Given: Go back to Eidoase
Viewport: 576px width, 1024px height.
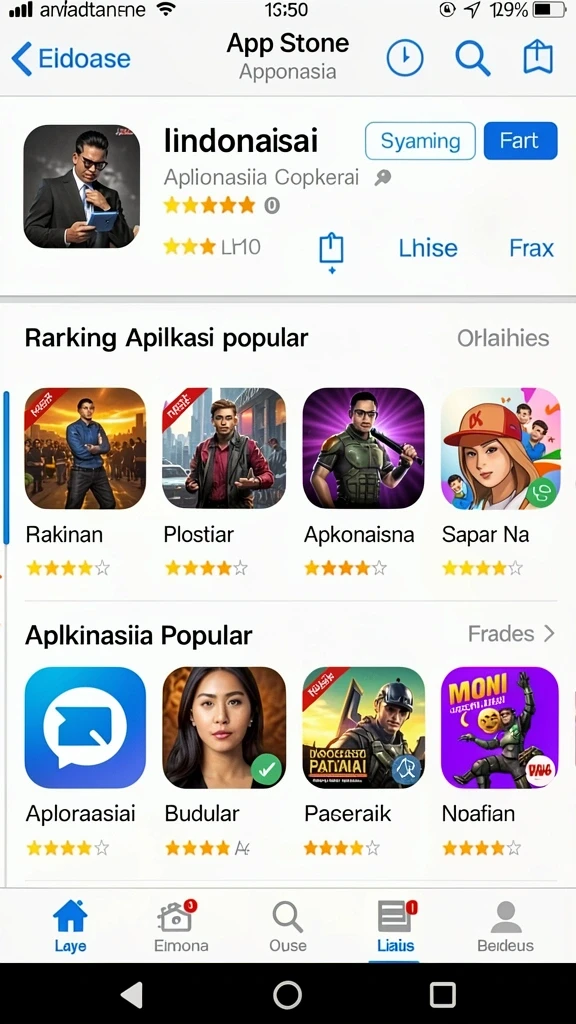Looking at the screenshot, I should [x=71, y=59].
